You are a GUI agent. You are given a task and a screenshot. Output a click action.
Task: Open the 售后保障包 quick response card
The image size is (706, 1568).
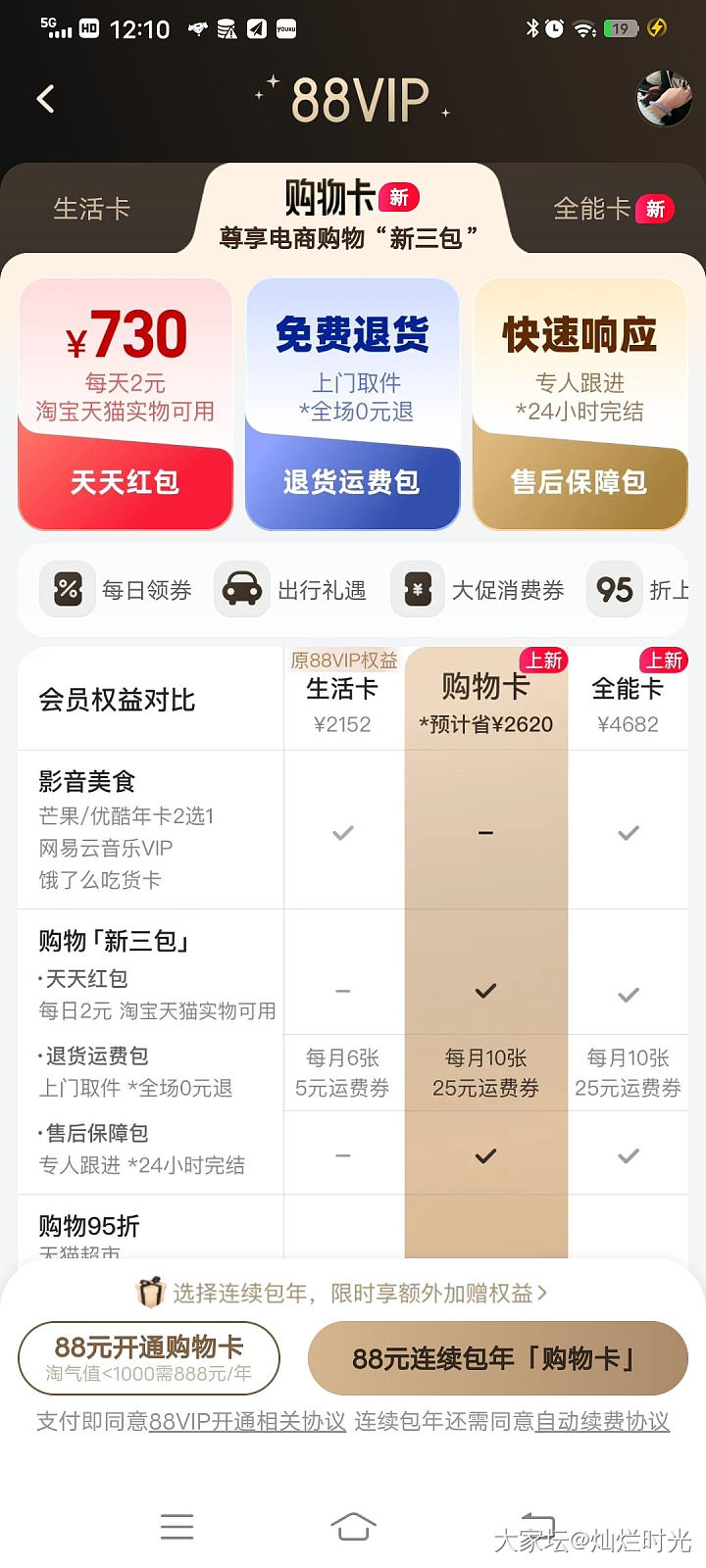580,405
